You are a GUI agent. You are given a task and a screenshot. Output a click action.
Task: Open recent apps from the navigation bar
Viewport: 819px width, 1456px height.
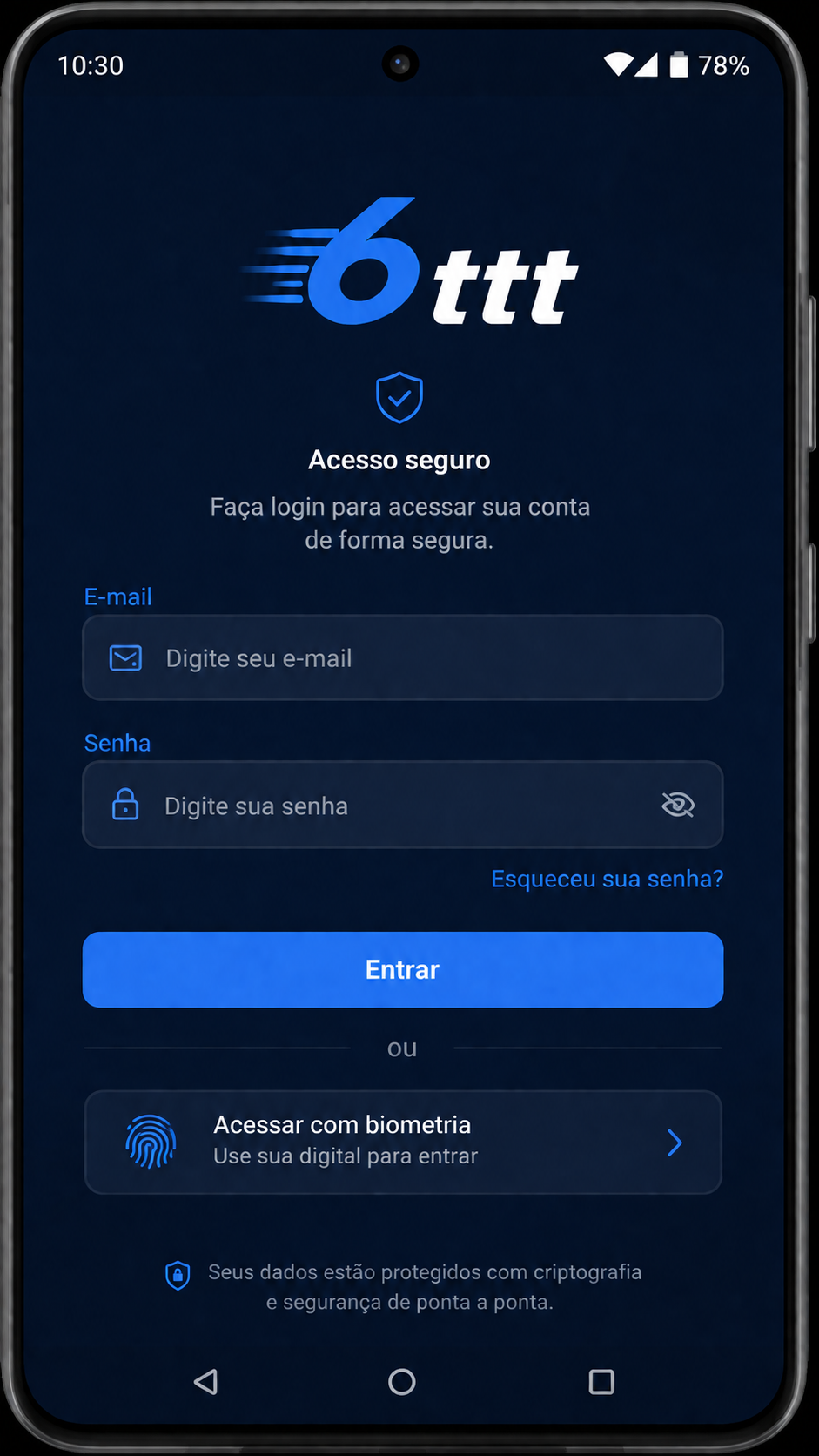601,1381
